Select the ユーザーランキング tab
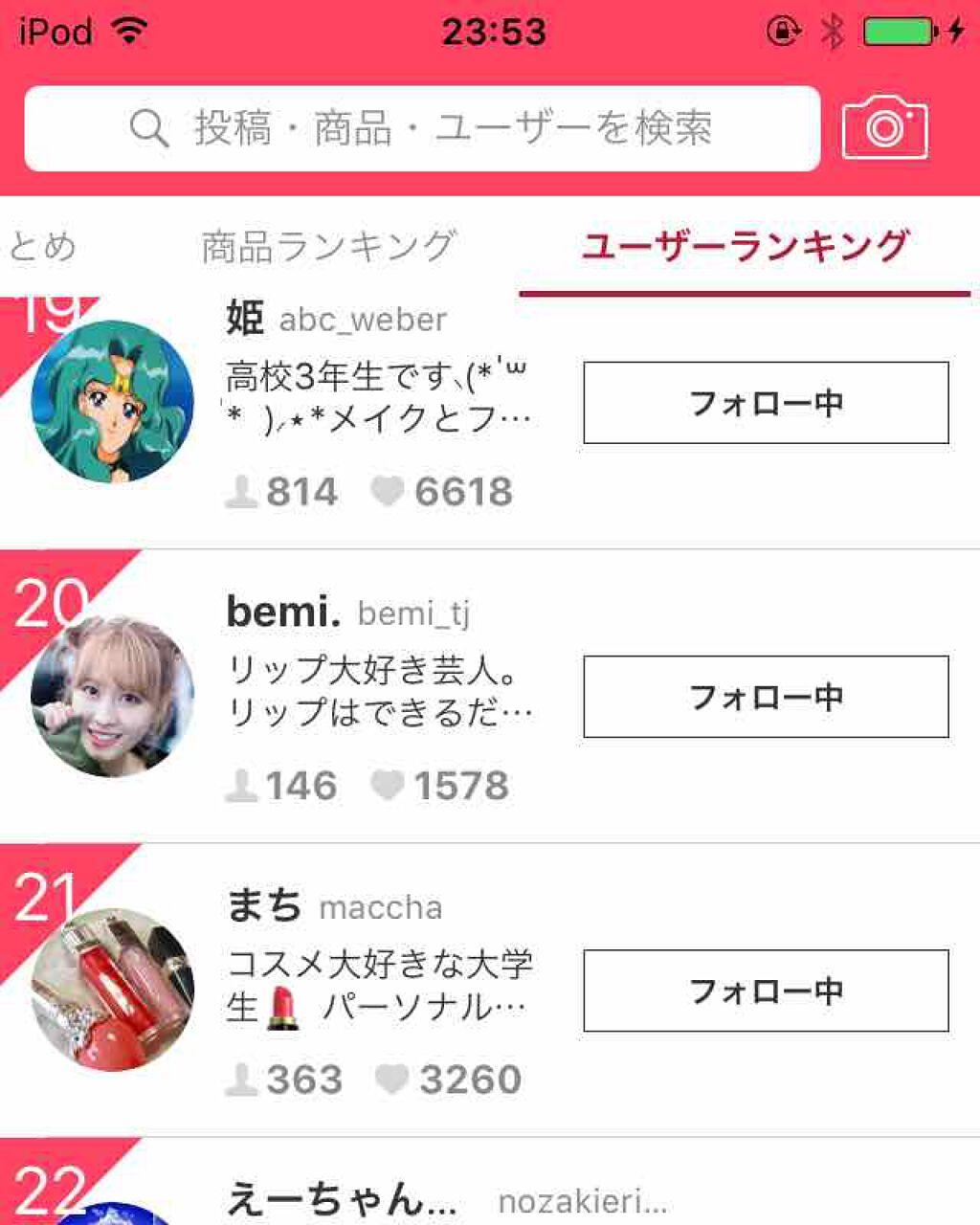This screenshot has width=980, height=1225. 745,247
